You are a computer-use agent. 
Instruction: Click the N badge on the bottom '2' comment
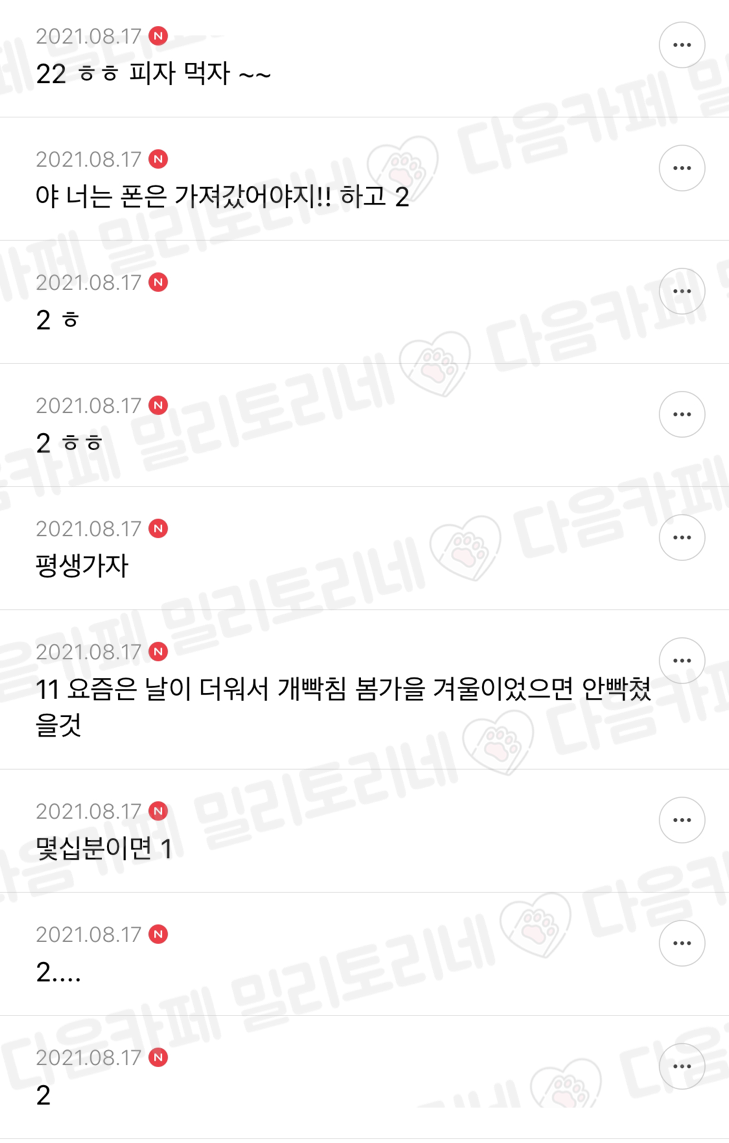coord(159,1057)
